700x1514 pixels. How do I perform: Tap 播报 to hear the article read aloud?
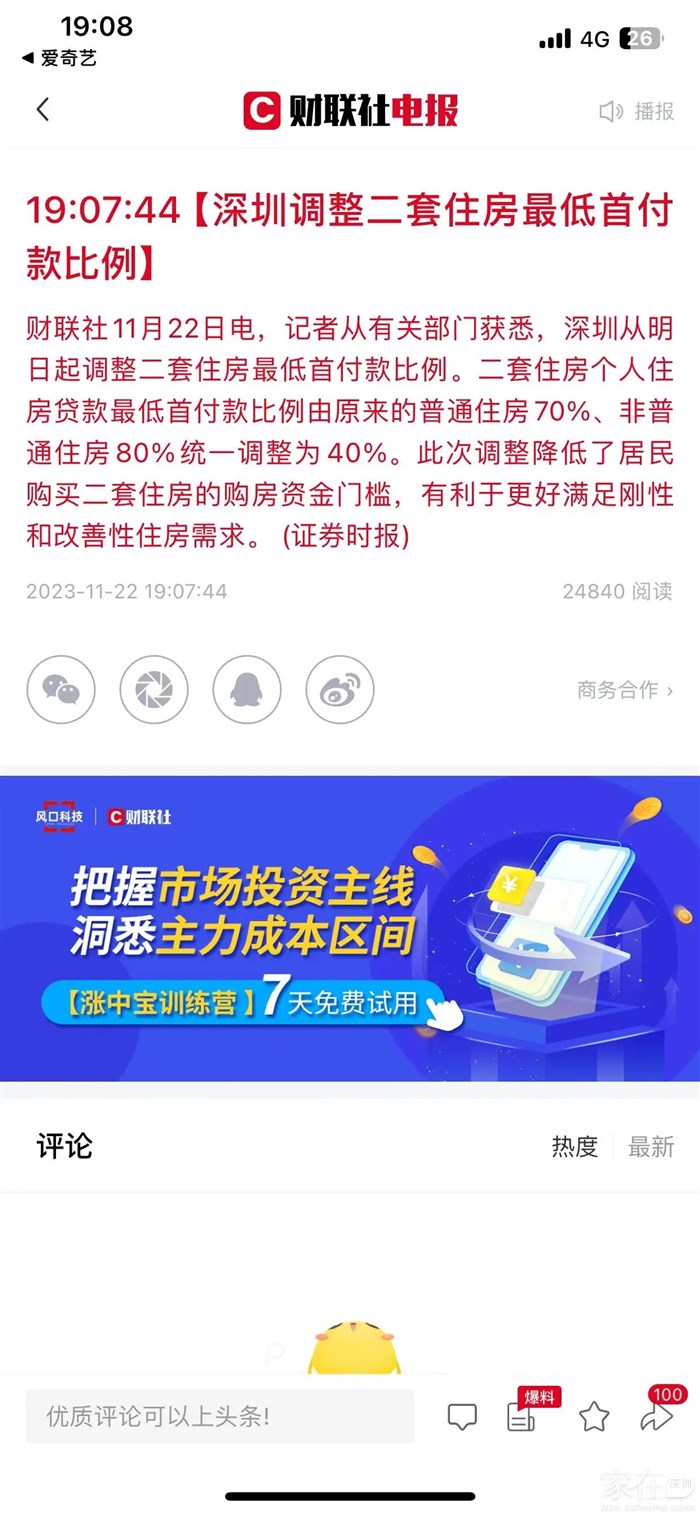(637, 111)
